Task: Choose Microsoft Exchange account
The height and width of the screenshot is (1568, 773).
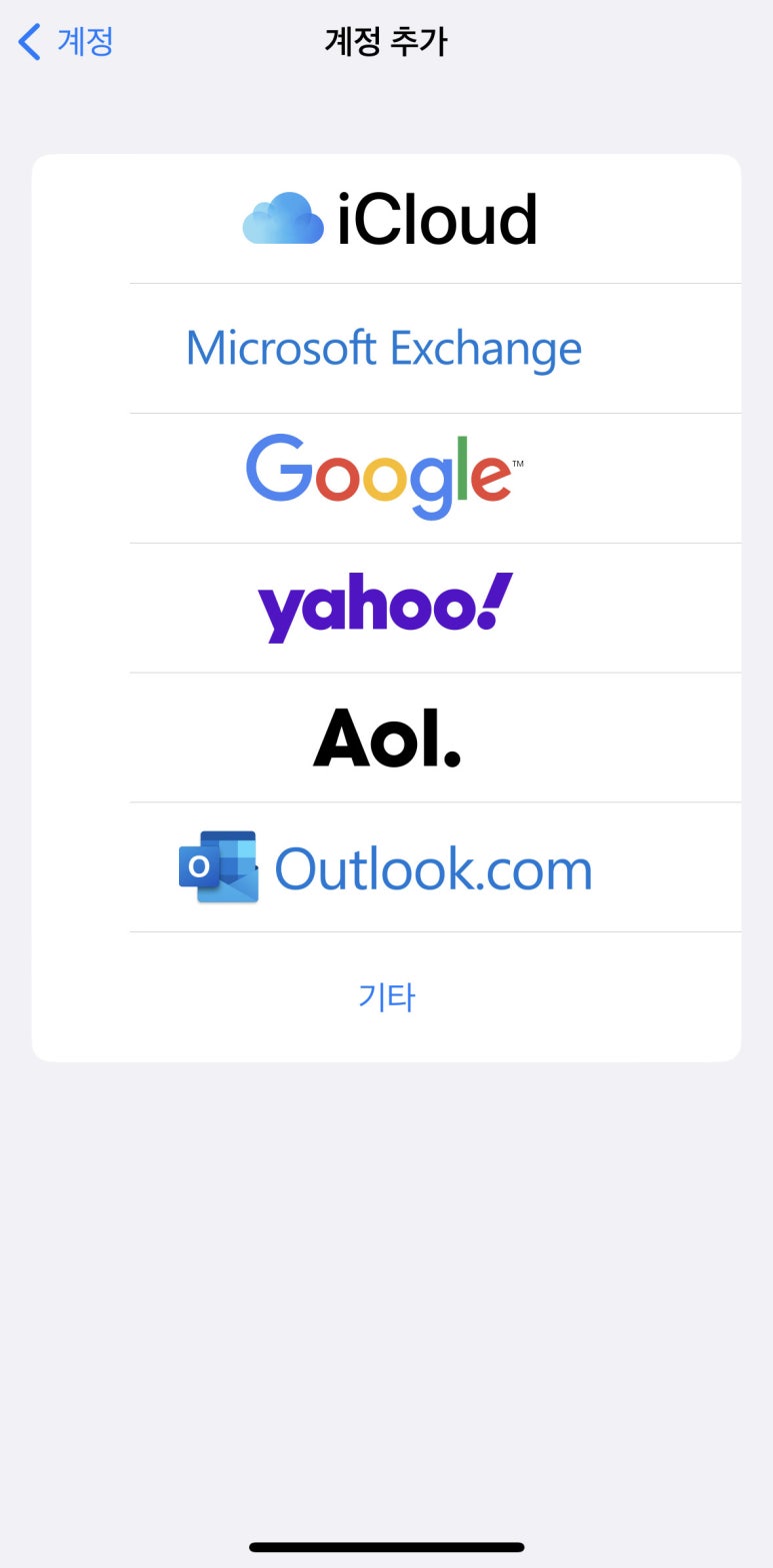Action: tap(385, 349)
